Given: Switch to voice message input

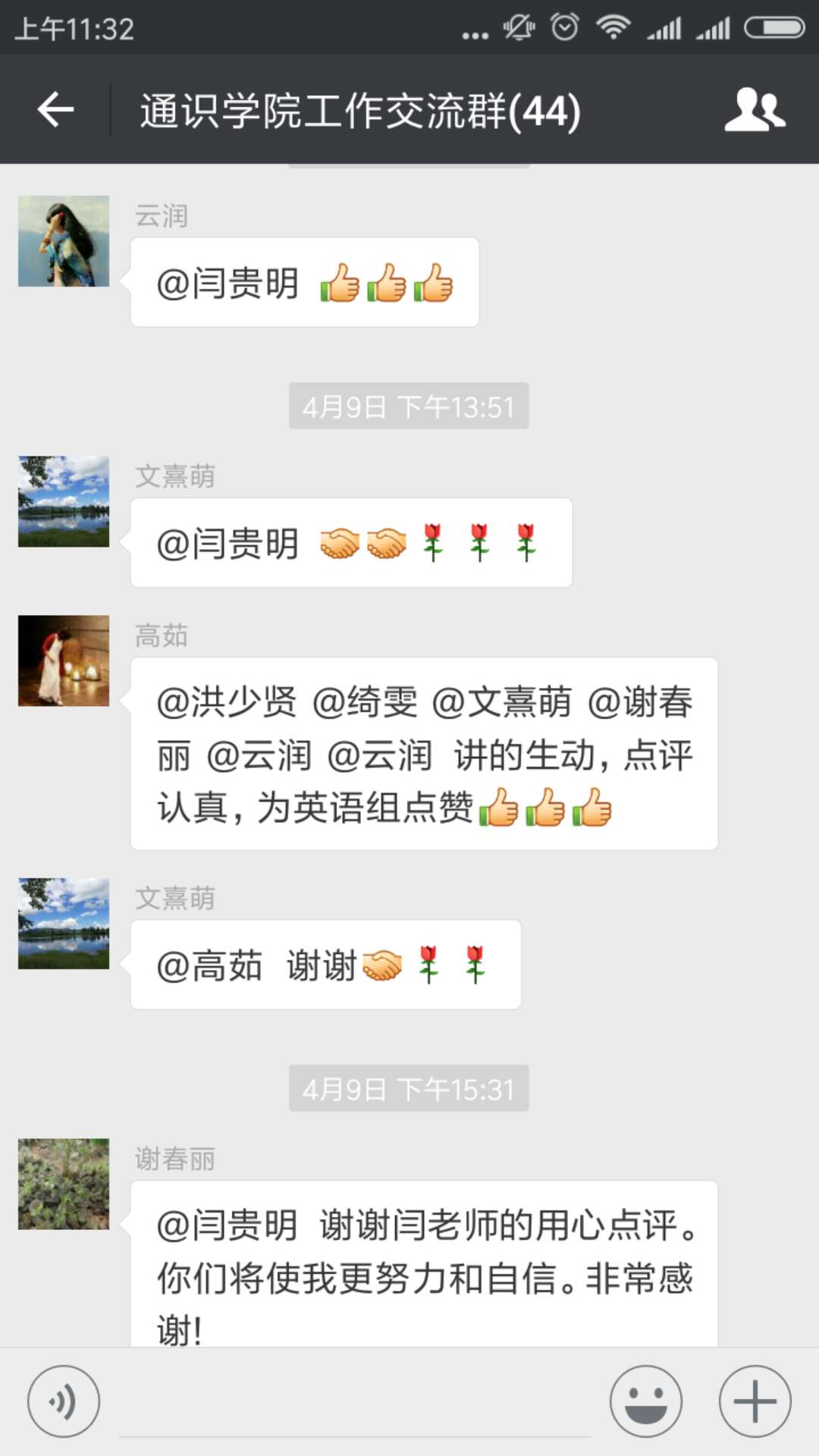Looking at the screenshot, I should 64,1401.
